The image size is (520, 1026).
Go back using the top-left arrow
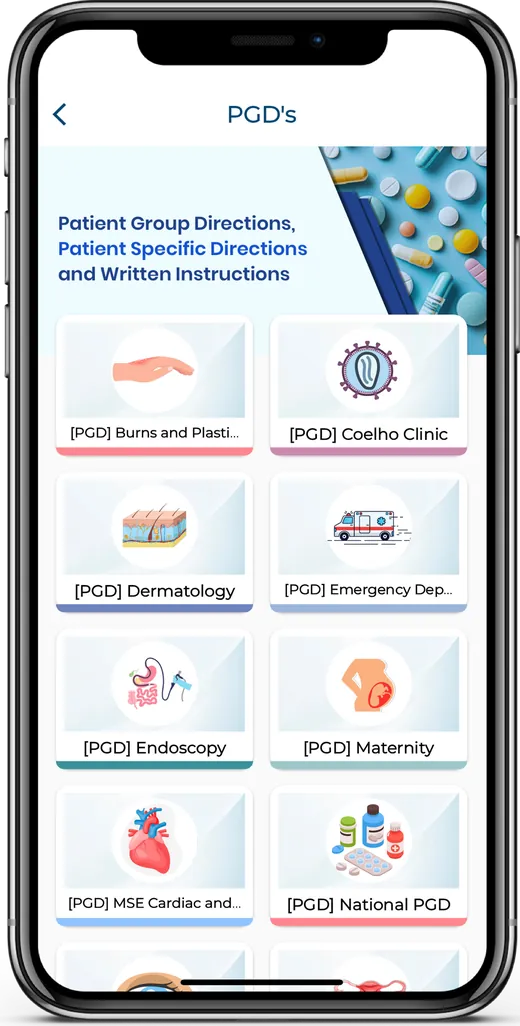(60, 115)
